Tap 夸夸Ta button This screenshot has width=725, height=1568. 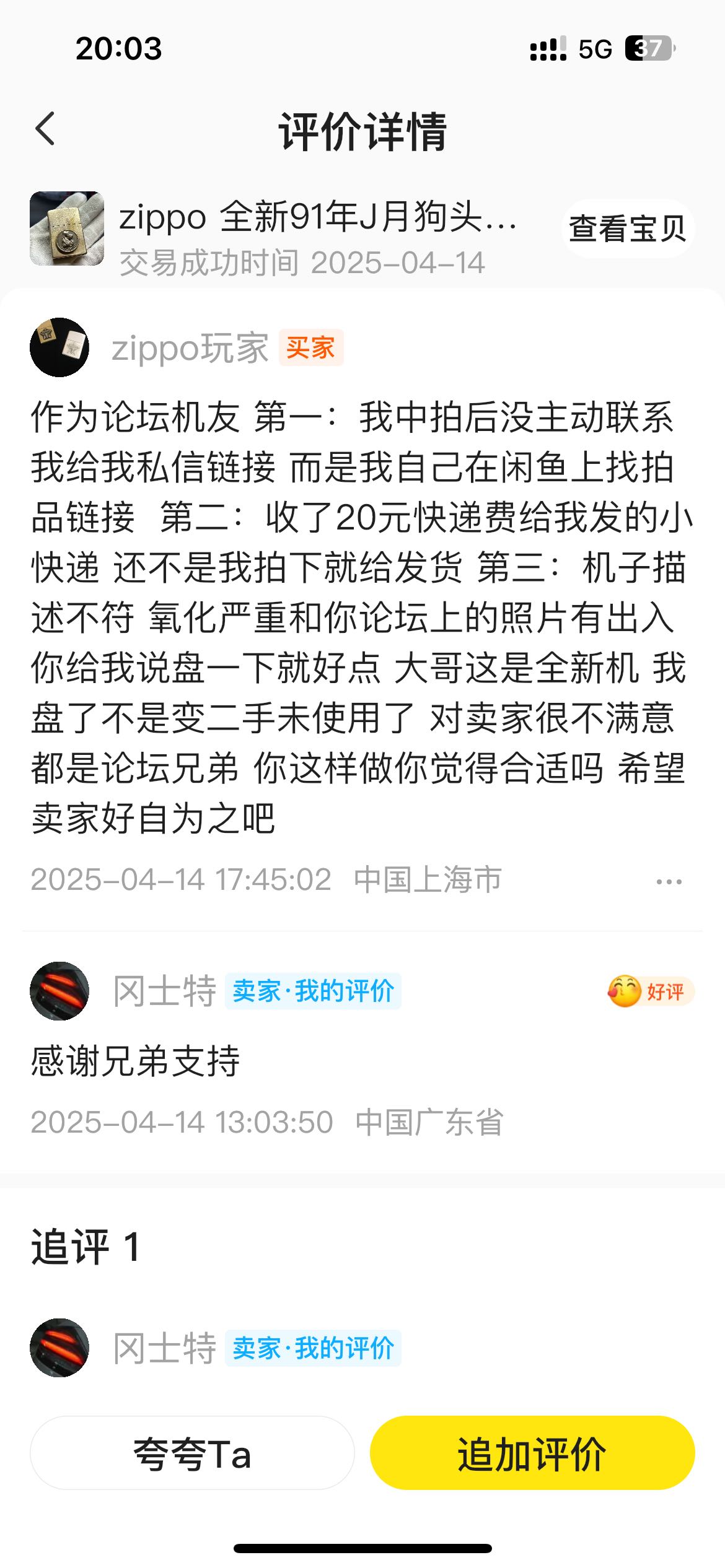coord(192,1453)
